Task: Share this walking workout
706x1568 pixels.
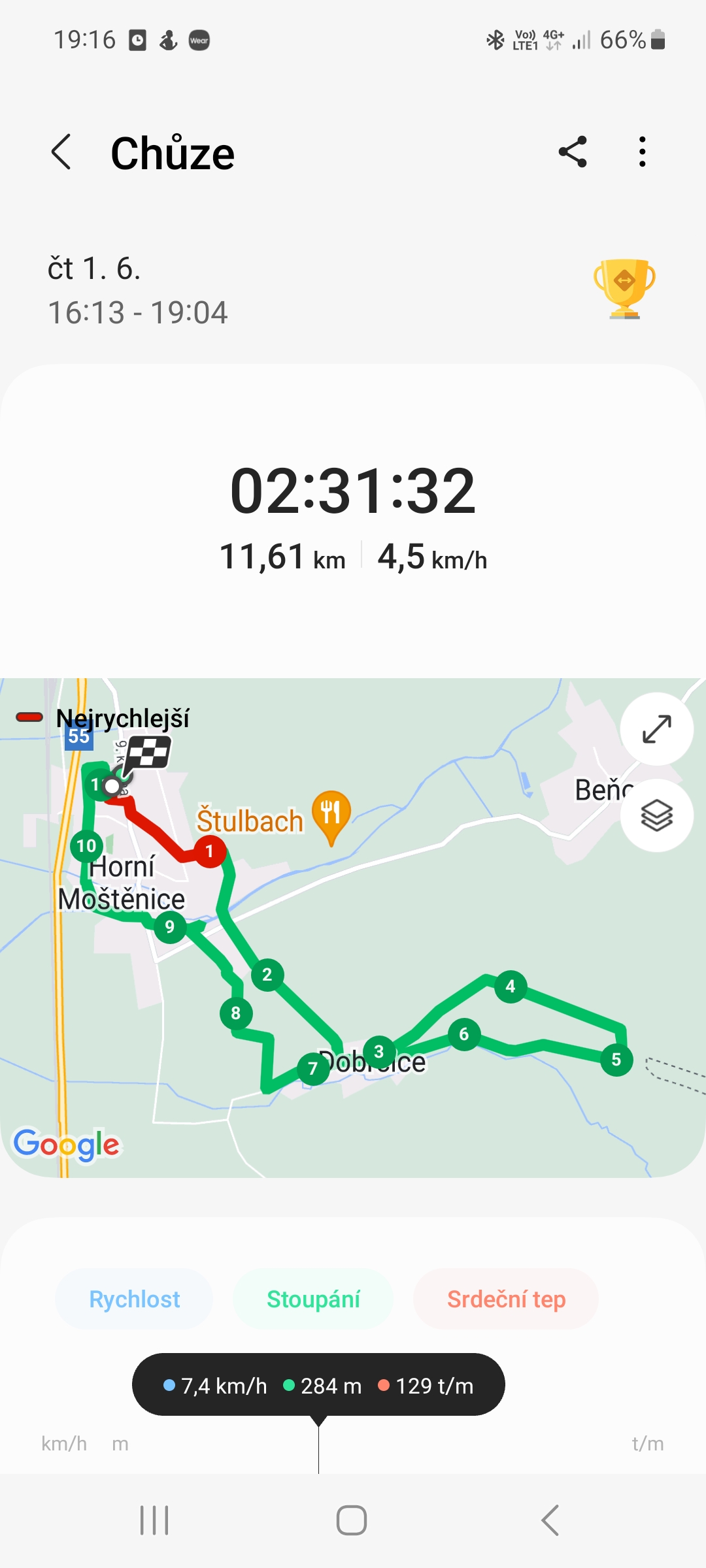Action: pos(573,152)
